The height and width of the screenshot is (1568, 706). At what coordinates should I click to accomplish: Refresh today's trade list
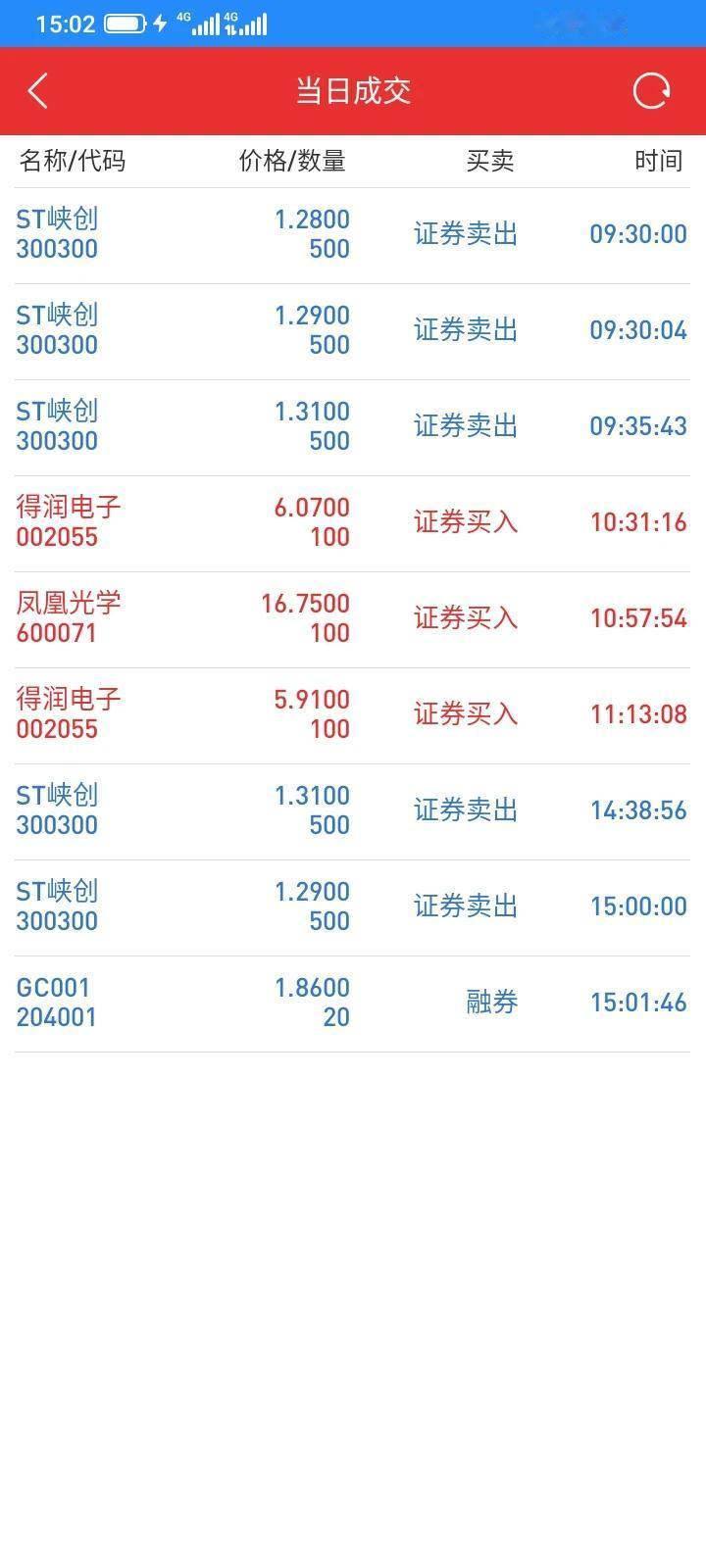652,91
